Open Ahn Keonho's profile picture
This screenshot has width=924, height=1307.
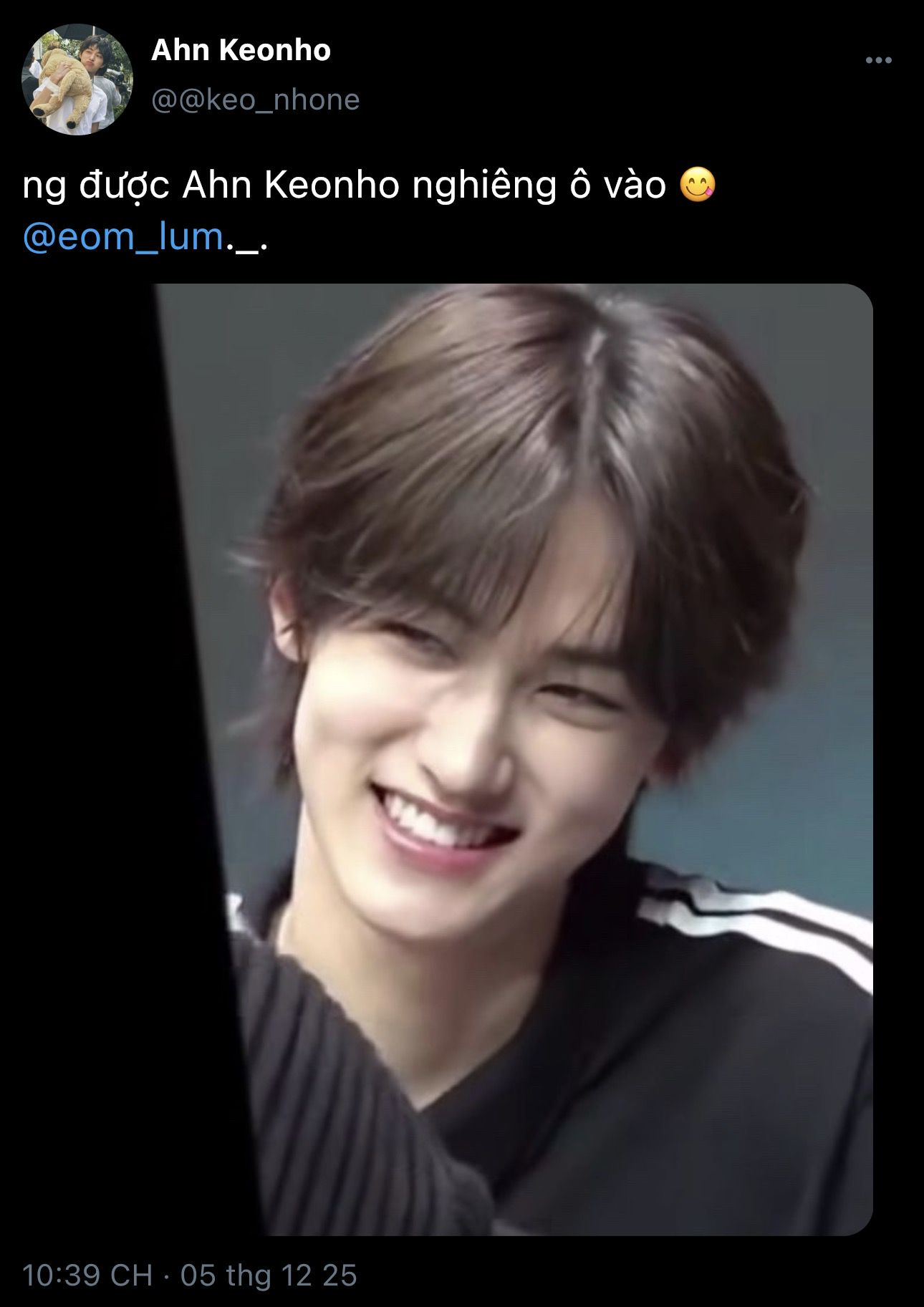[77, 79]
